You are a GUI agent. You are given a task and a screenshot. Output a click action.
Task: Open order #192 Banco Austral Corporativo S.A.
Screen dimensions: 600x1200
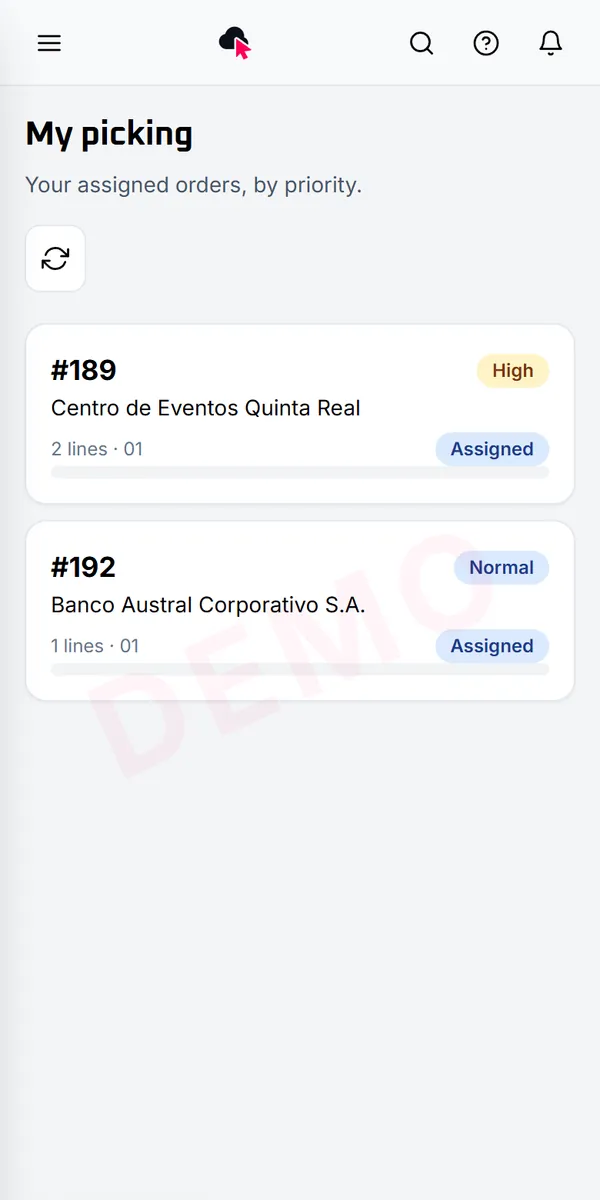click(300, 611)
